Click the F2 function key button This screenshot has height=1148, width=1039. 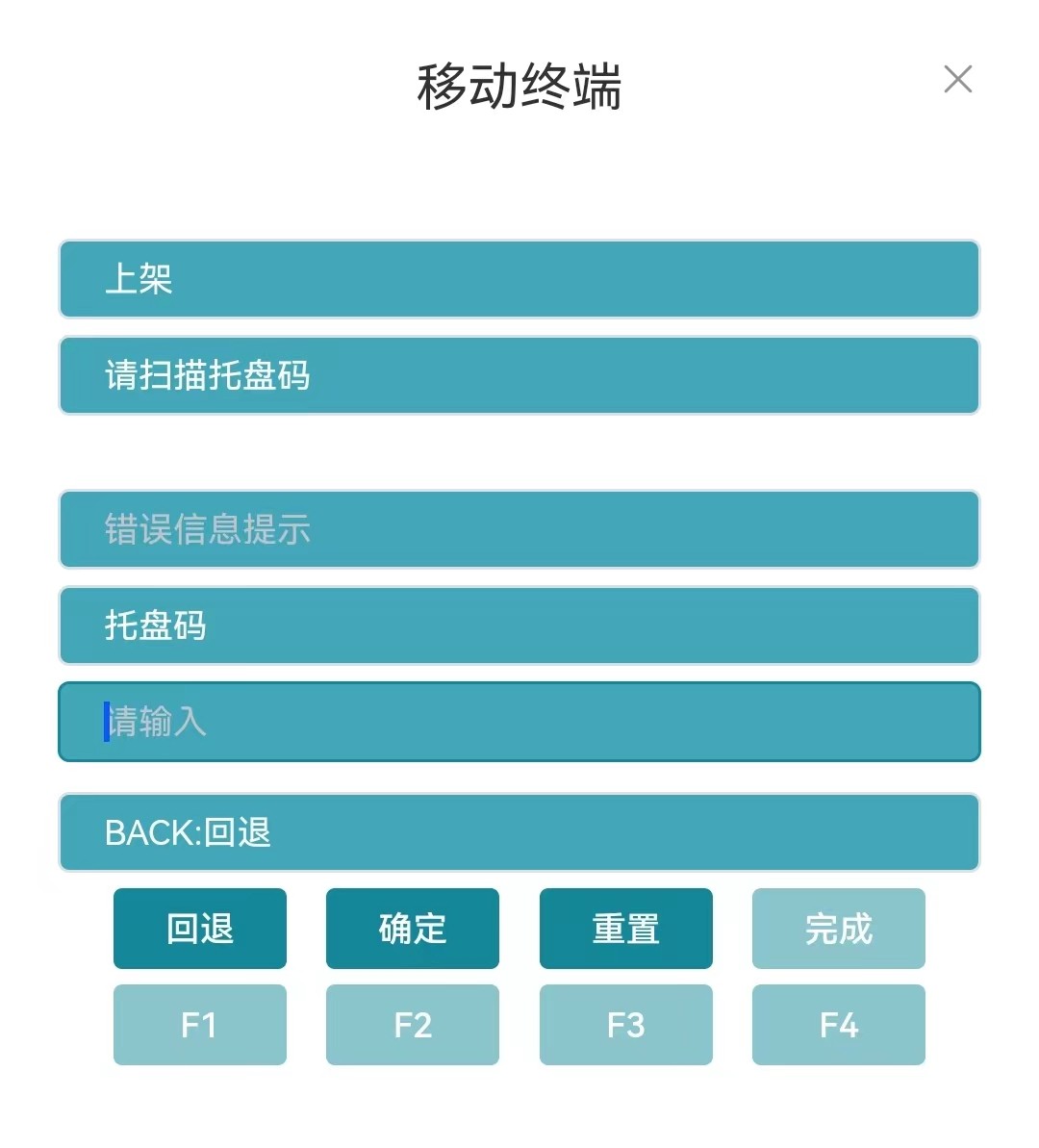(x=413, y=1025)
